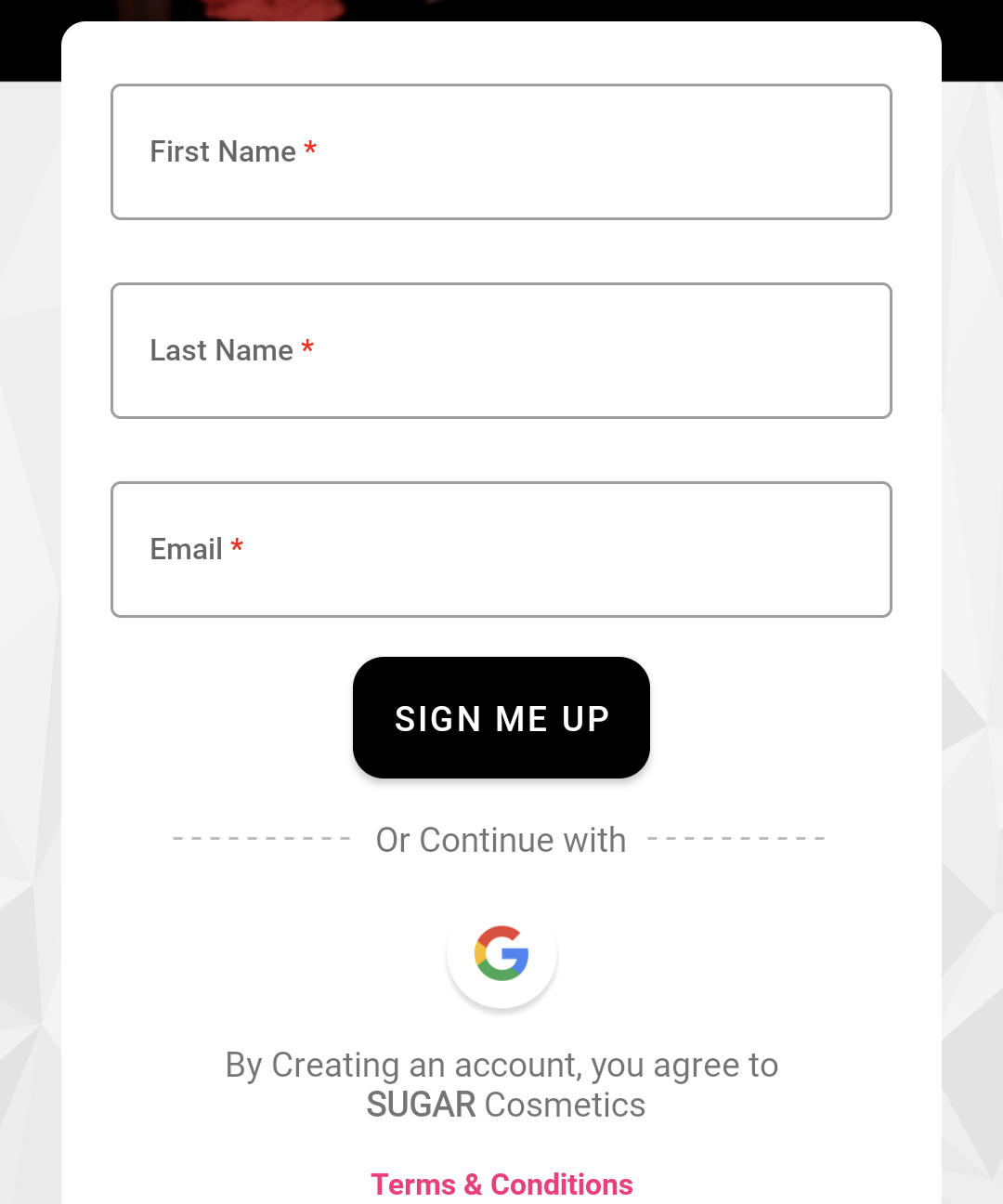The width and height of the screenshot is (1003, 1204).
Task: Continue with Google sign-in
Action: tap(501, 953)
